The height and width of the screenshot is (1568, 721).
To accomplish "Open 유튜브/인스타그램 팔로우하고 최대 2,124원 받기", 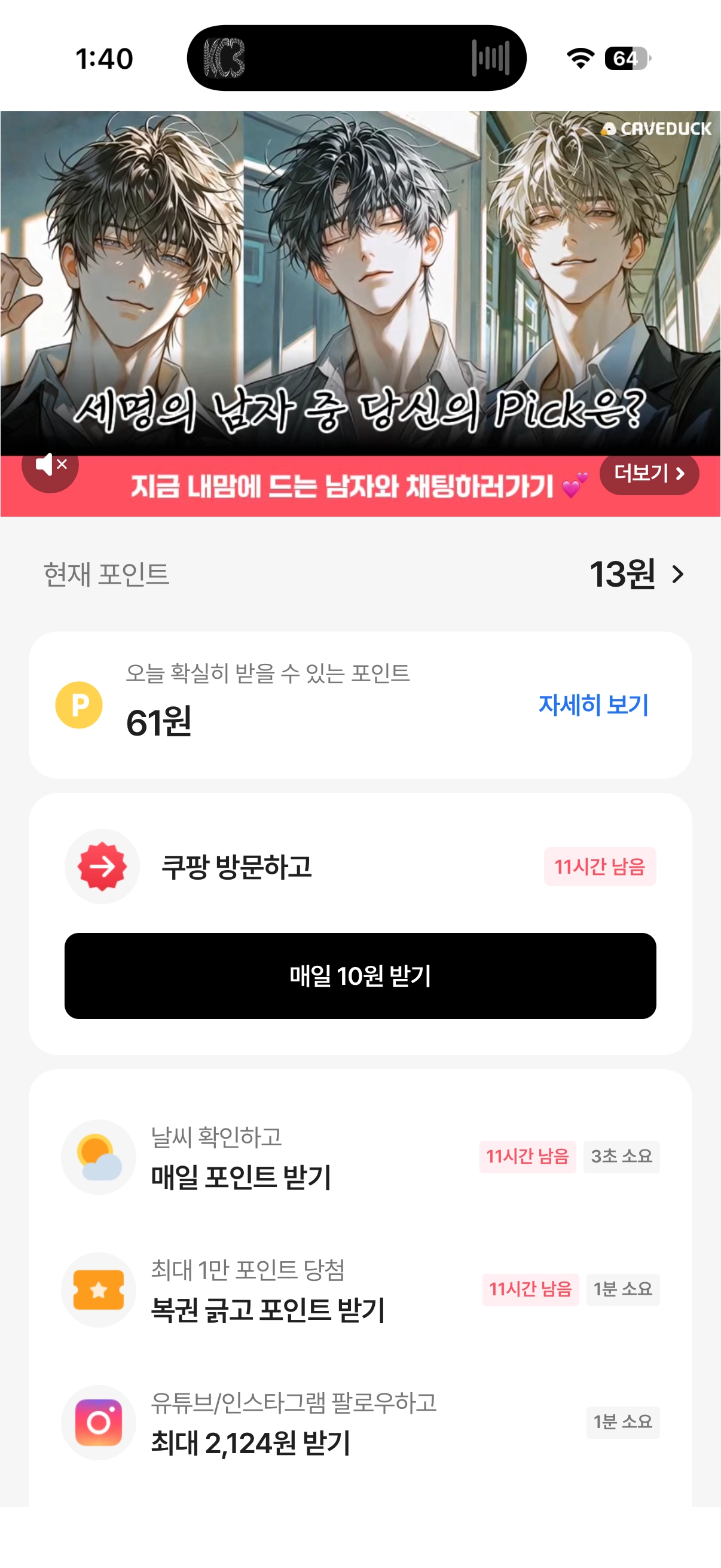I will tap(360, 1422).
